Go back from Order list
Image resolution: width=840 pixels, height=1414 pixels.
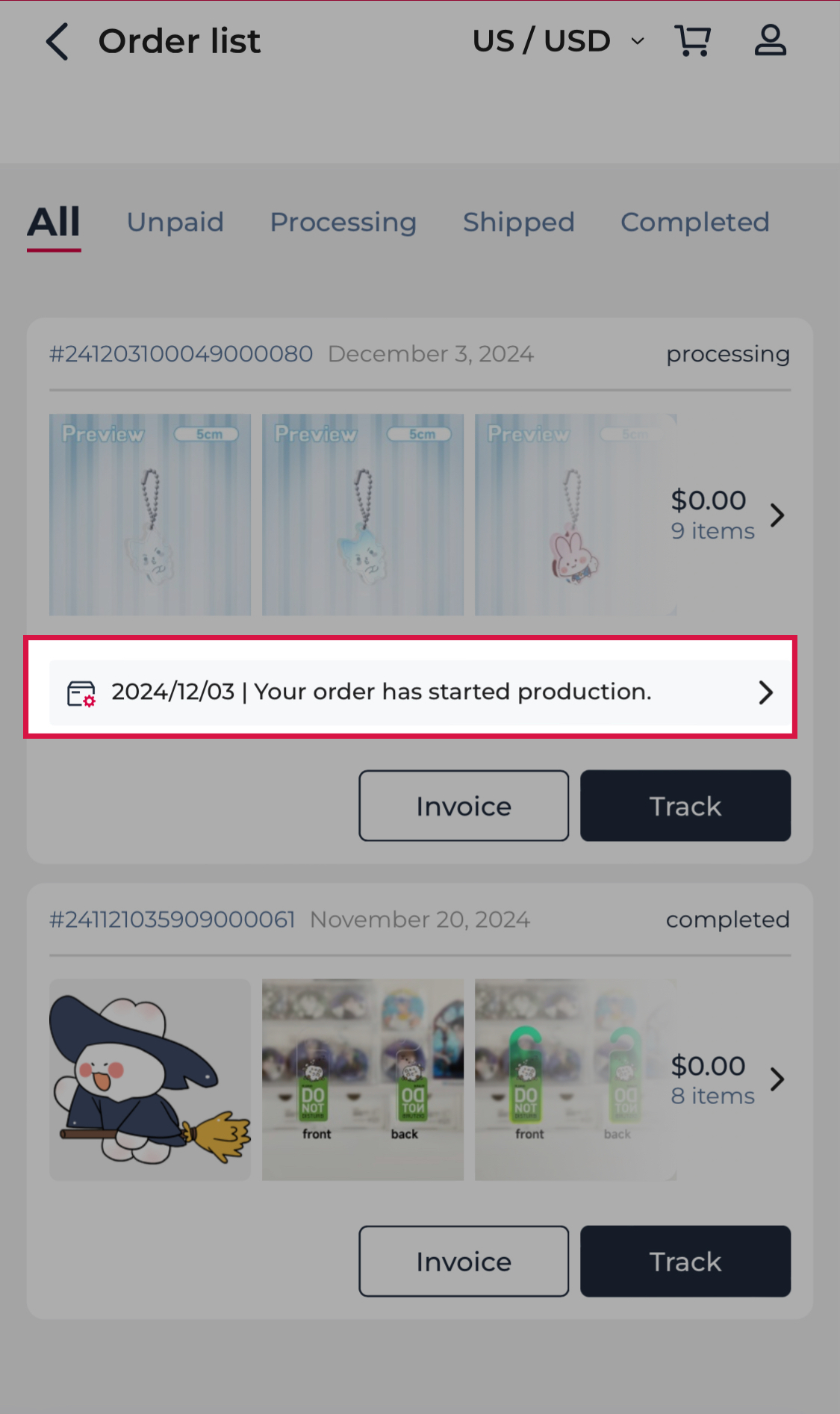pyautogui.click(x=57, y=41)
